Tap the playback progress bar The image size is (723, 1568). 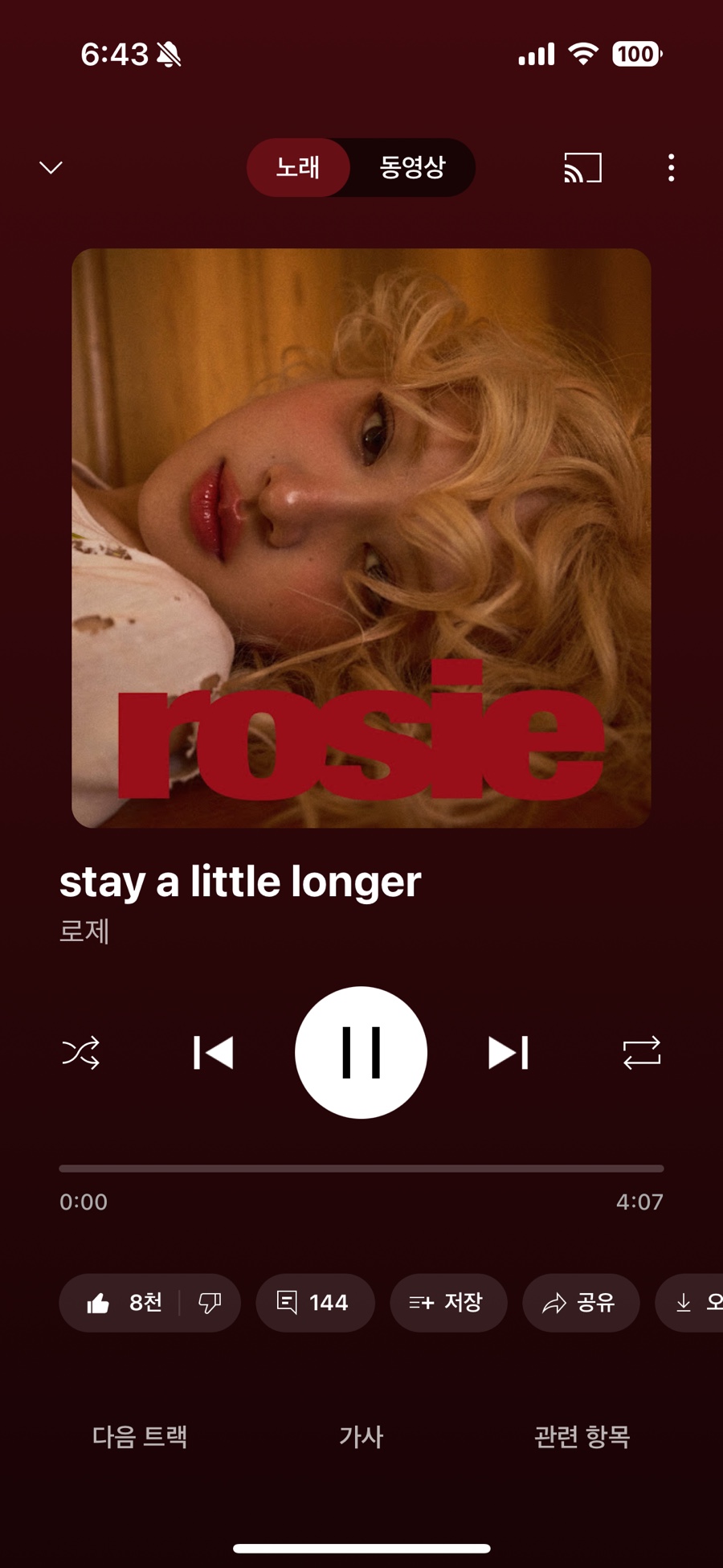pos(361,1168)
